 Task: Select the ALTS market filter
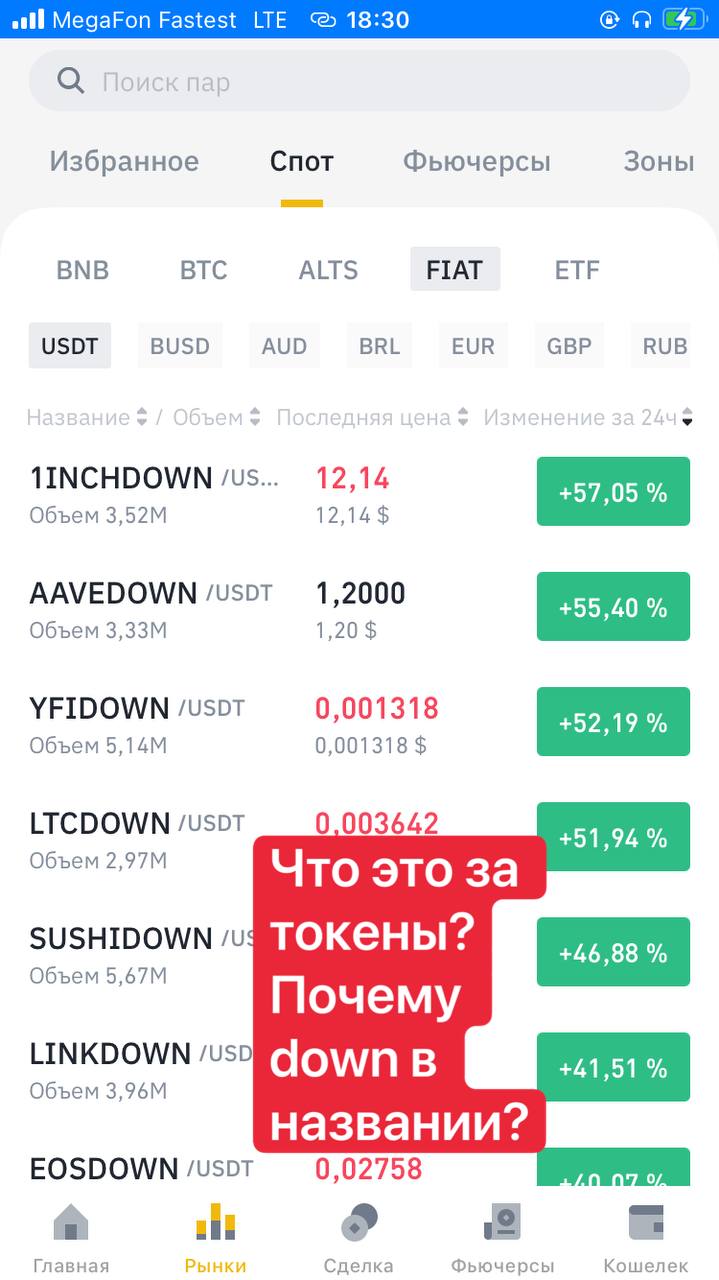coord(328,270)
